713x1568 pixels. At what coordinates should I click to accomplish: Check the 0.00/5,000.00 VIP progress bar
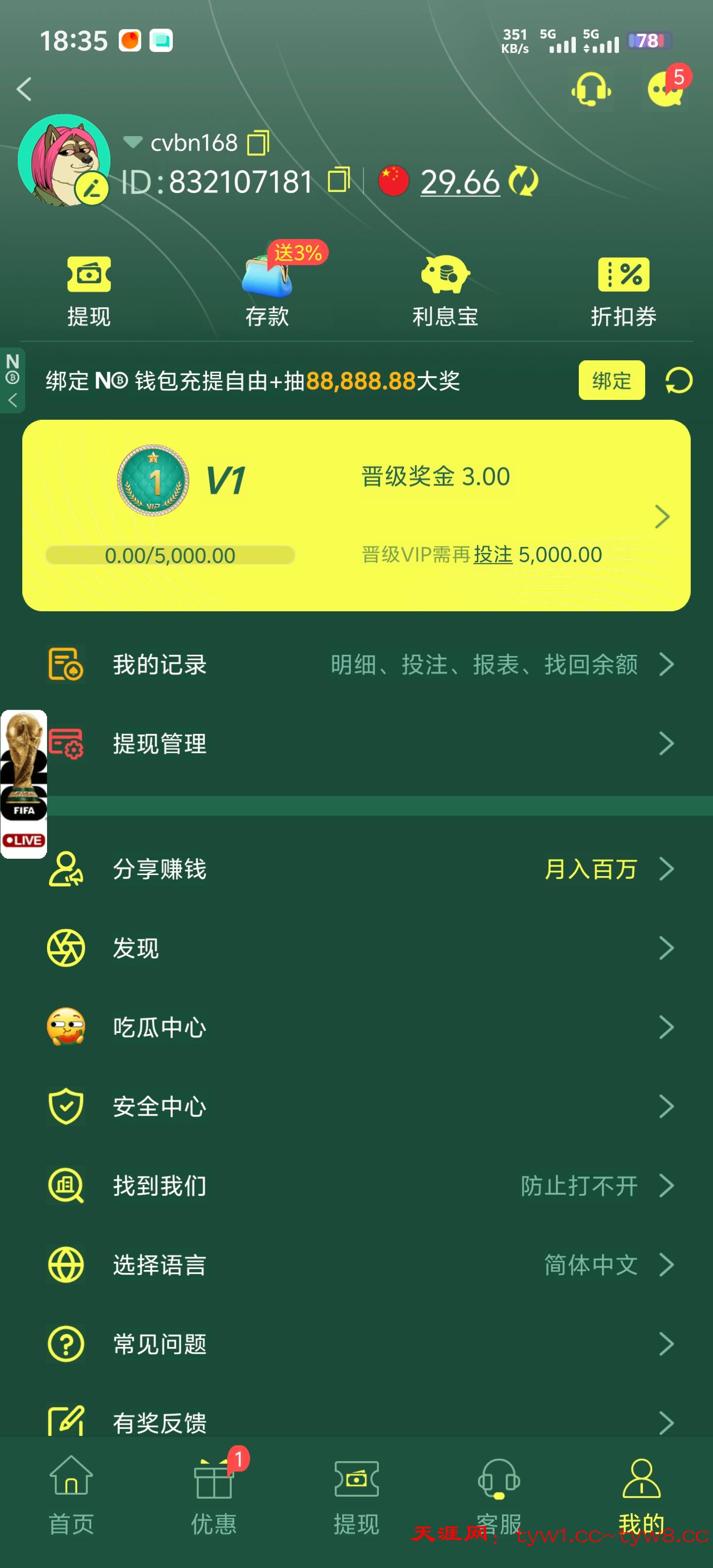point(170,554)
